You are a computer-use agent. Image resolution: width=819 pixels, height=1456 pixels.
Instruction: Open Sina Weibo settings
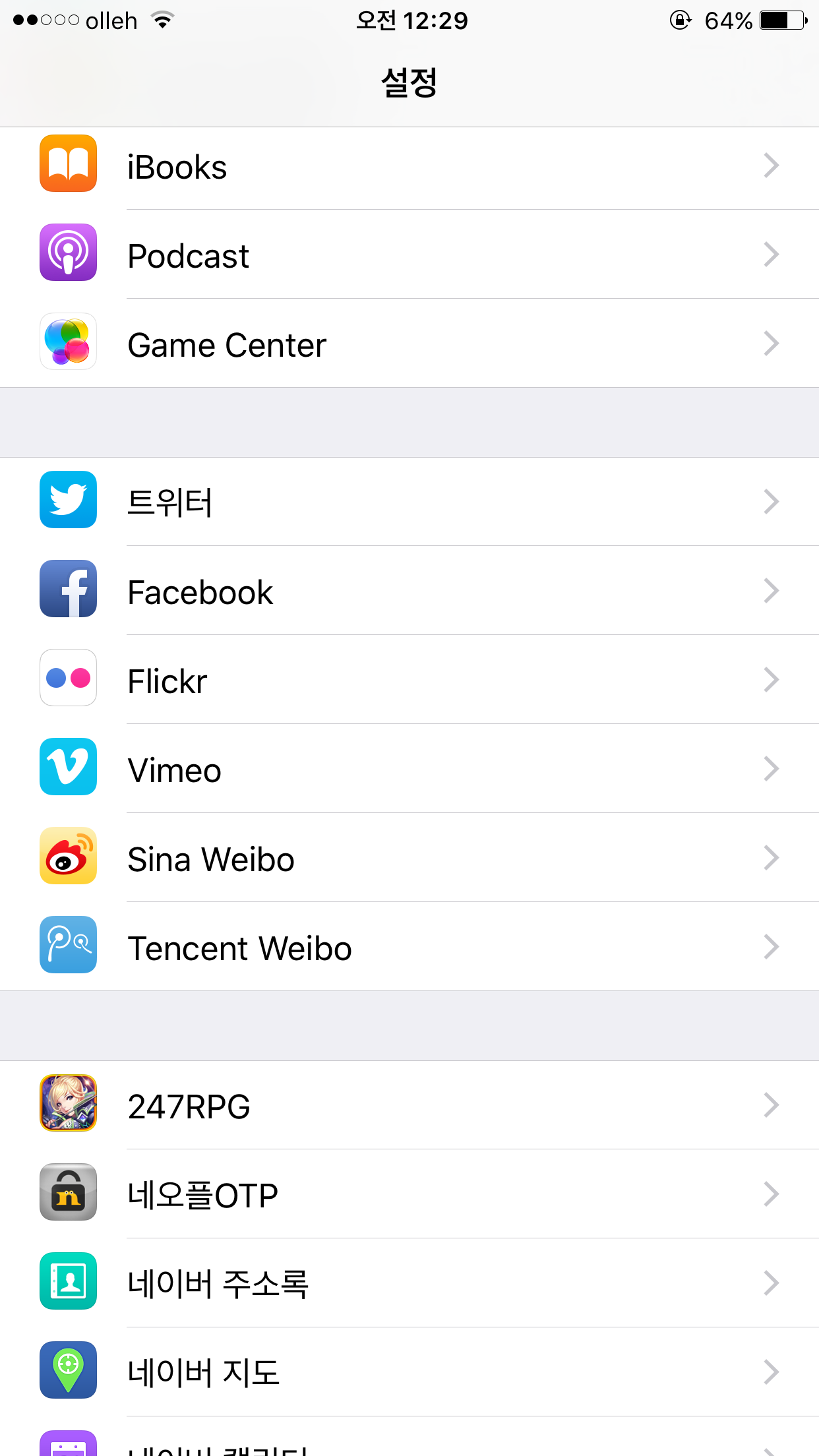point(409,859)
